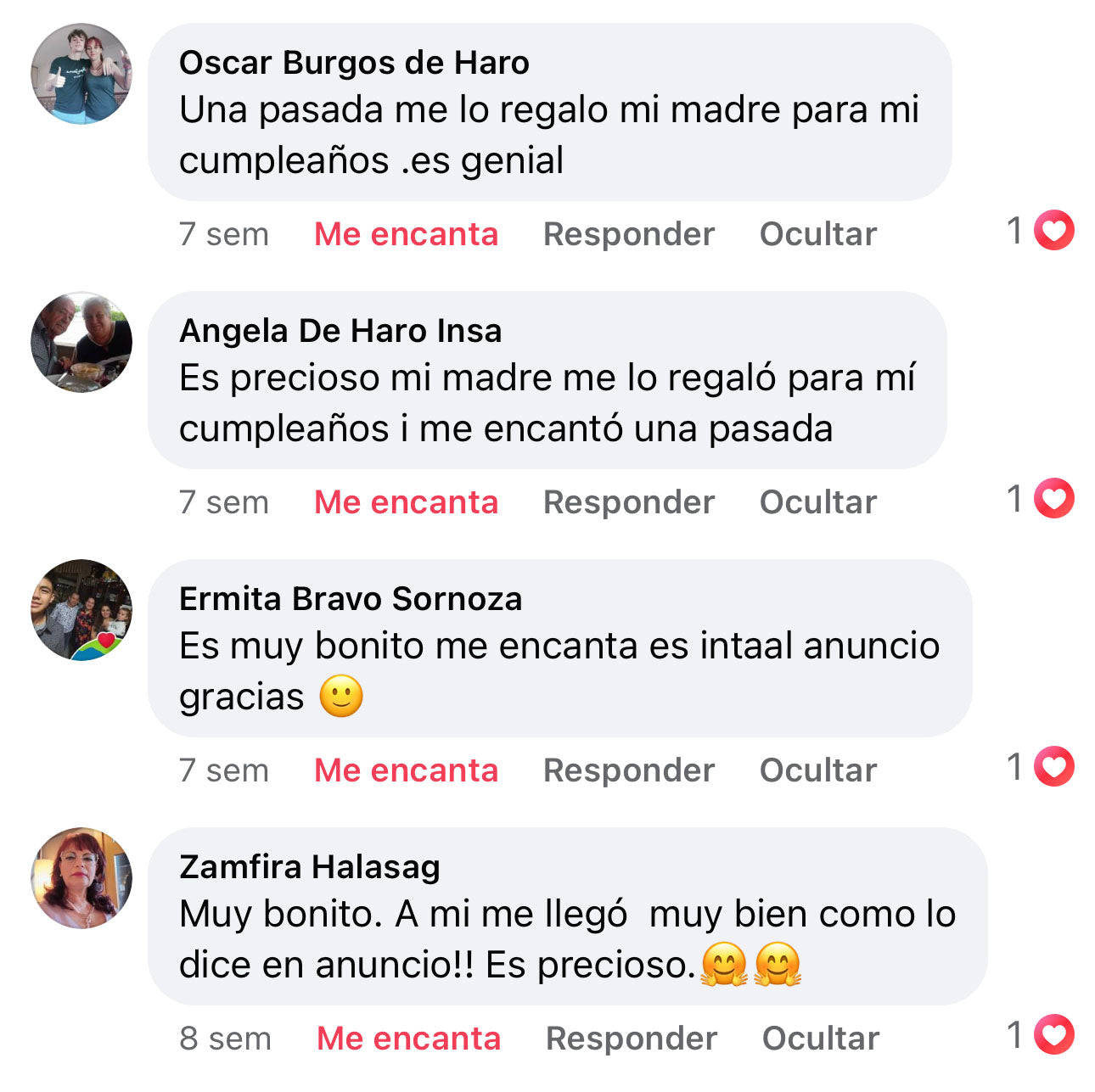View reactions on Angela De Haro's comment
Image resolution: width=1095 pixels, height=1092 pixels.
coord(1041,499)
